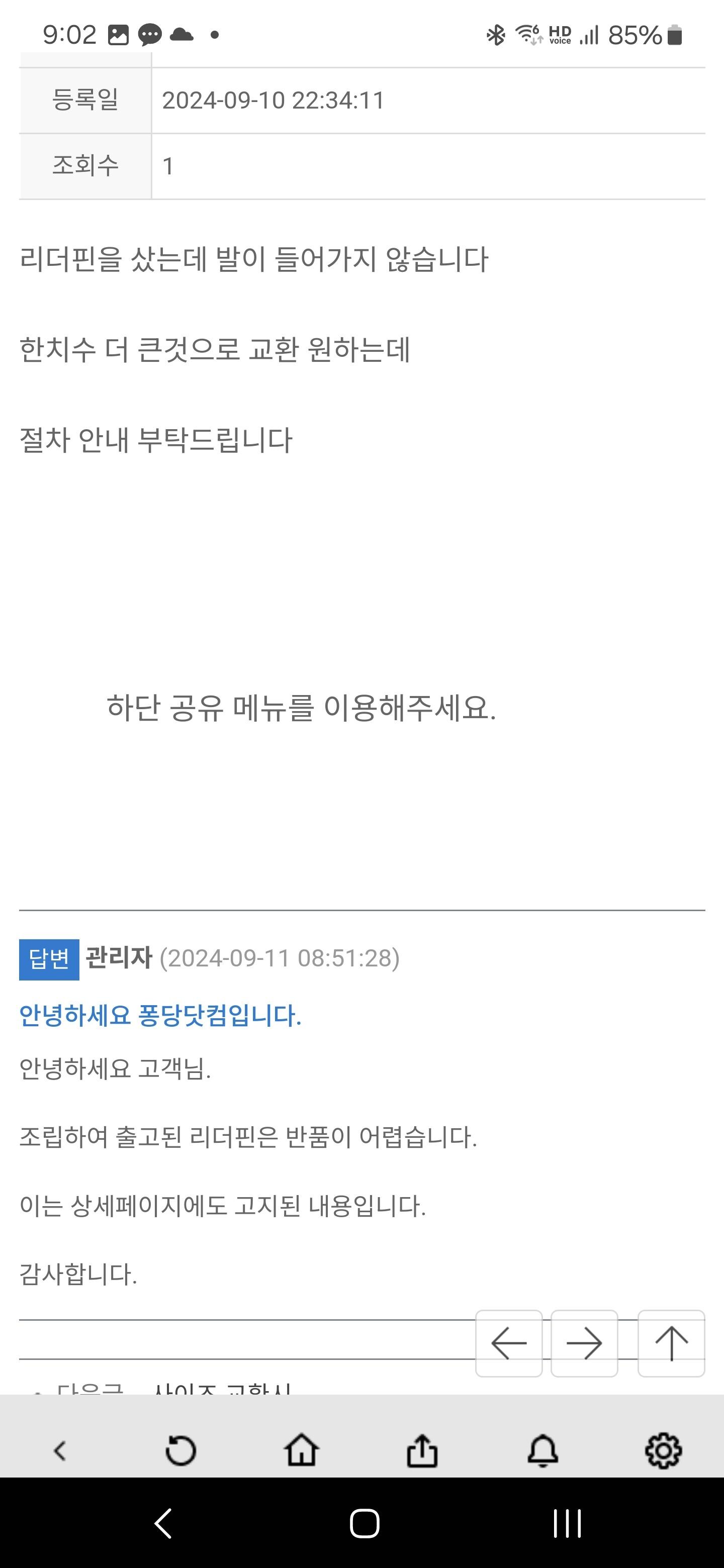Reload the page with refresh icon
724x1568 pixels.
coord(181,1451)
